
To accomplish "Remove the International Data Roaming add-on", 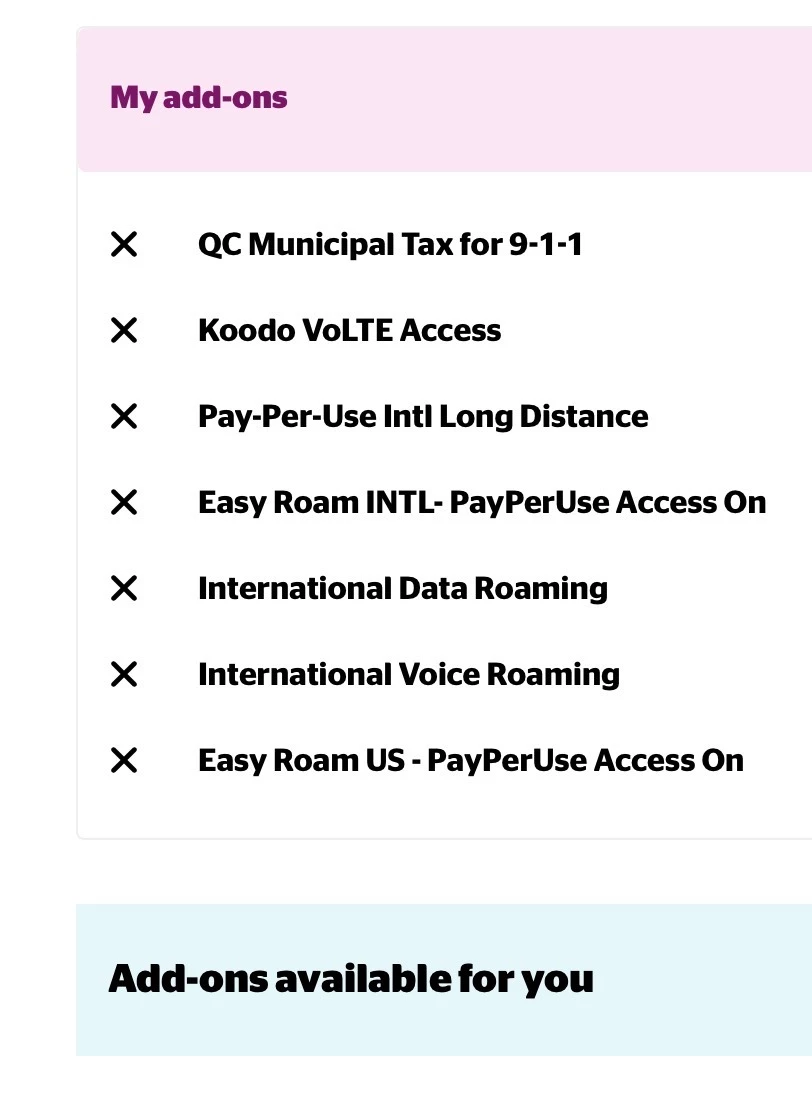I will (x=124, y=588).
